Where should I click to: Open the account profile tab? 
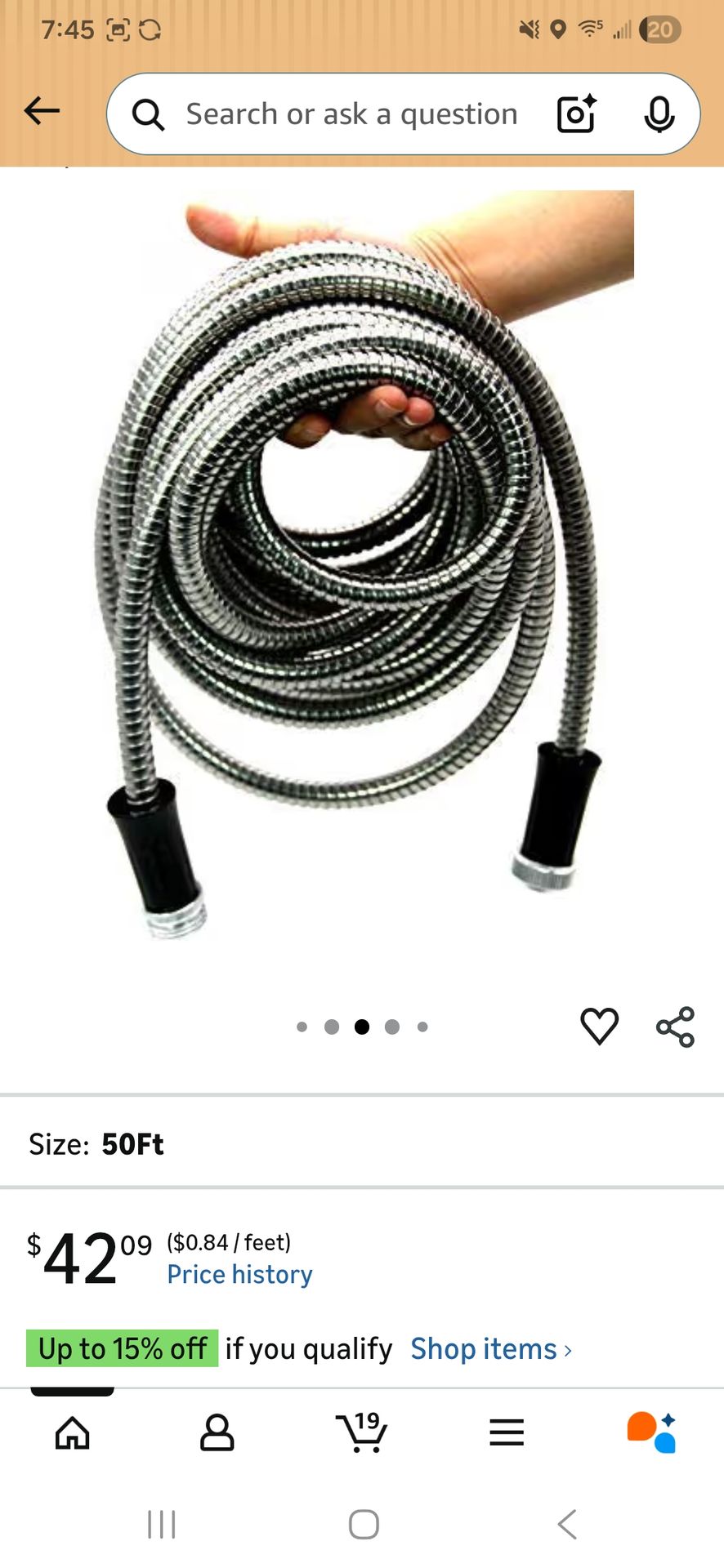coord(217,1432)
